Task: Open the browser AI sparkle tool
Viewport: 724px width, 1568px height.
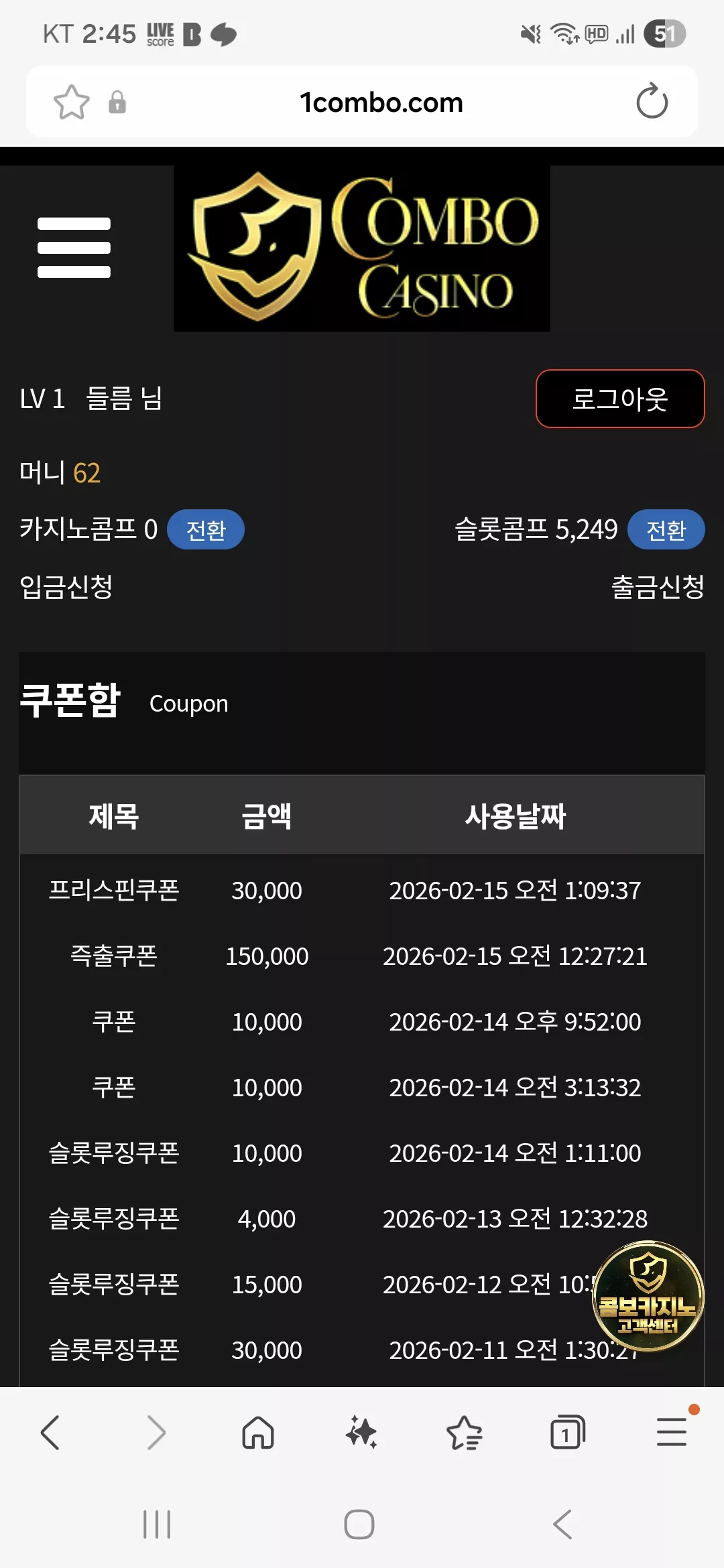Action: pos(361,1433)
